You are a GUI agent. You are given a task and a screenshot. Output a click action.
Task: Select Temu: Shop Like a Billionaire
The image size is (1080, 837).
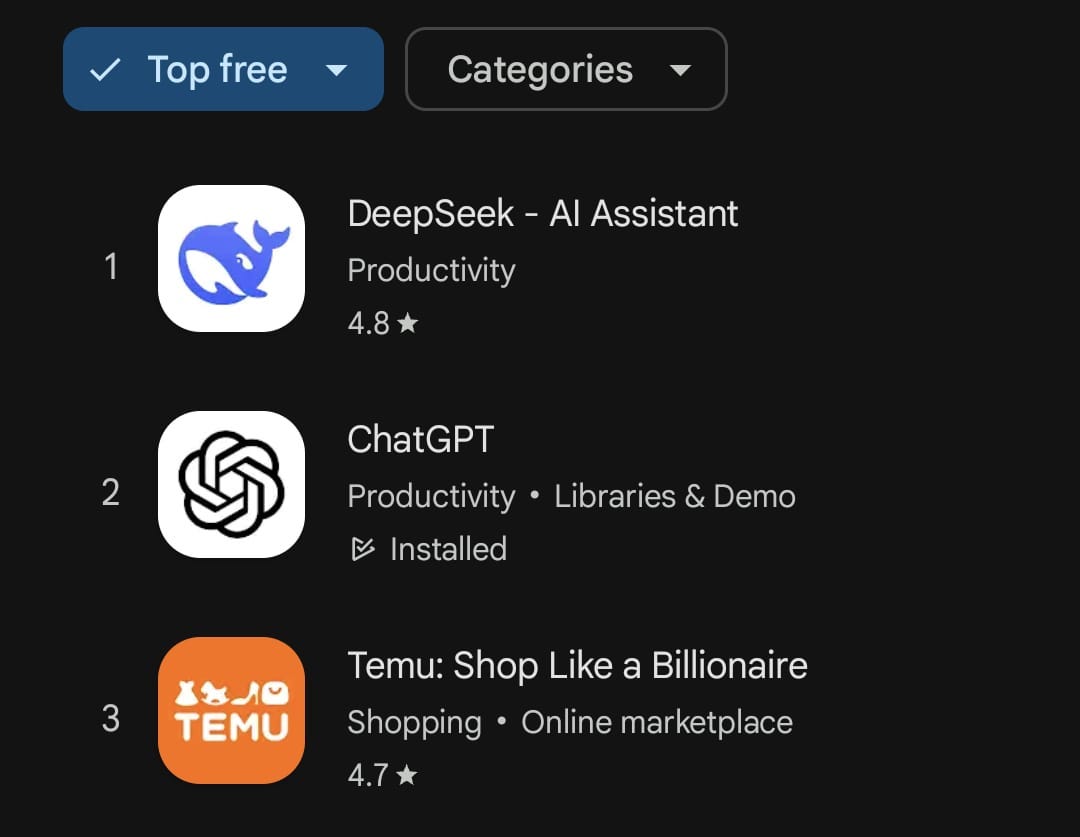pos(577,666)
